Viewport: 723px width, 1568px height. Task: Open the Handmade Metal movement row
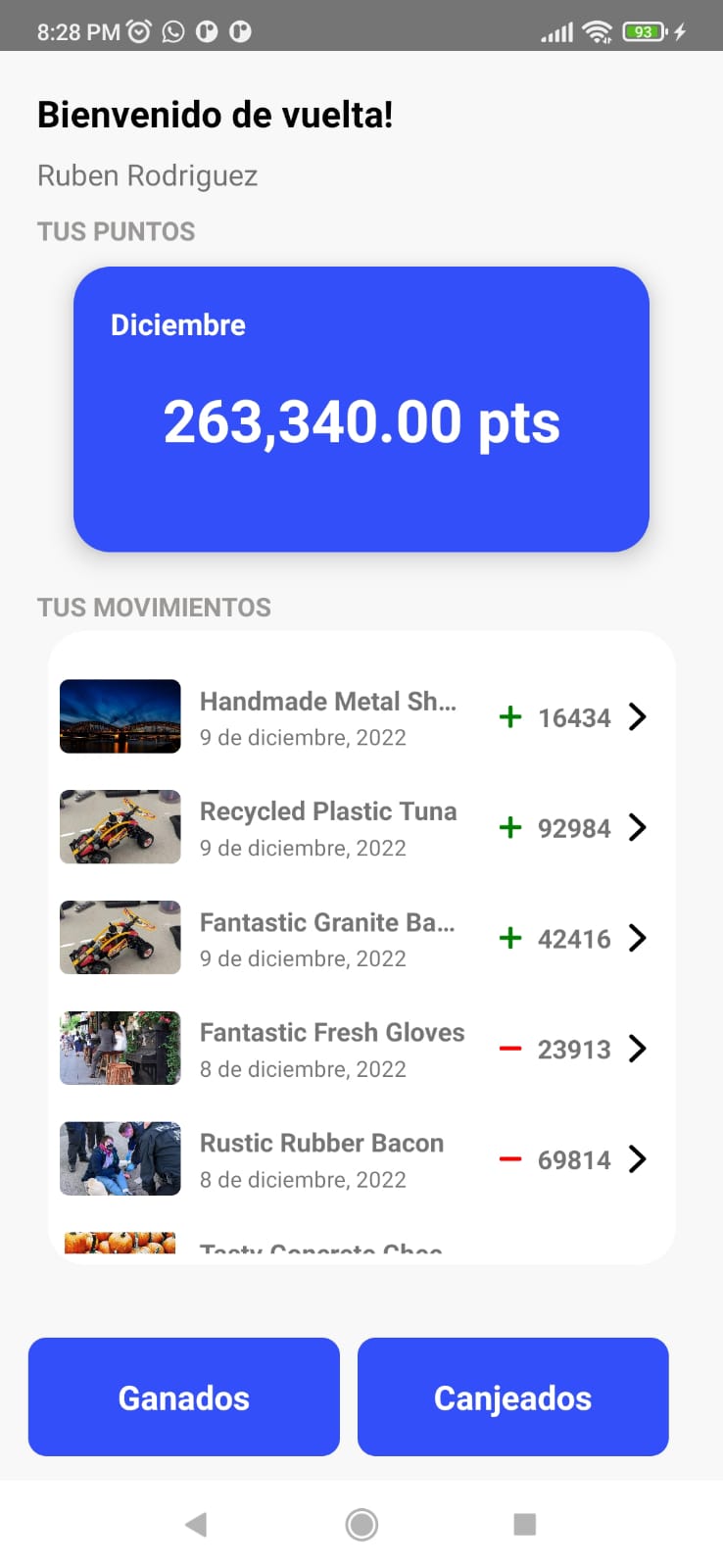point(353,717)
